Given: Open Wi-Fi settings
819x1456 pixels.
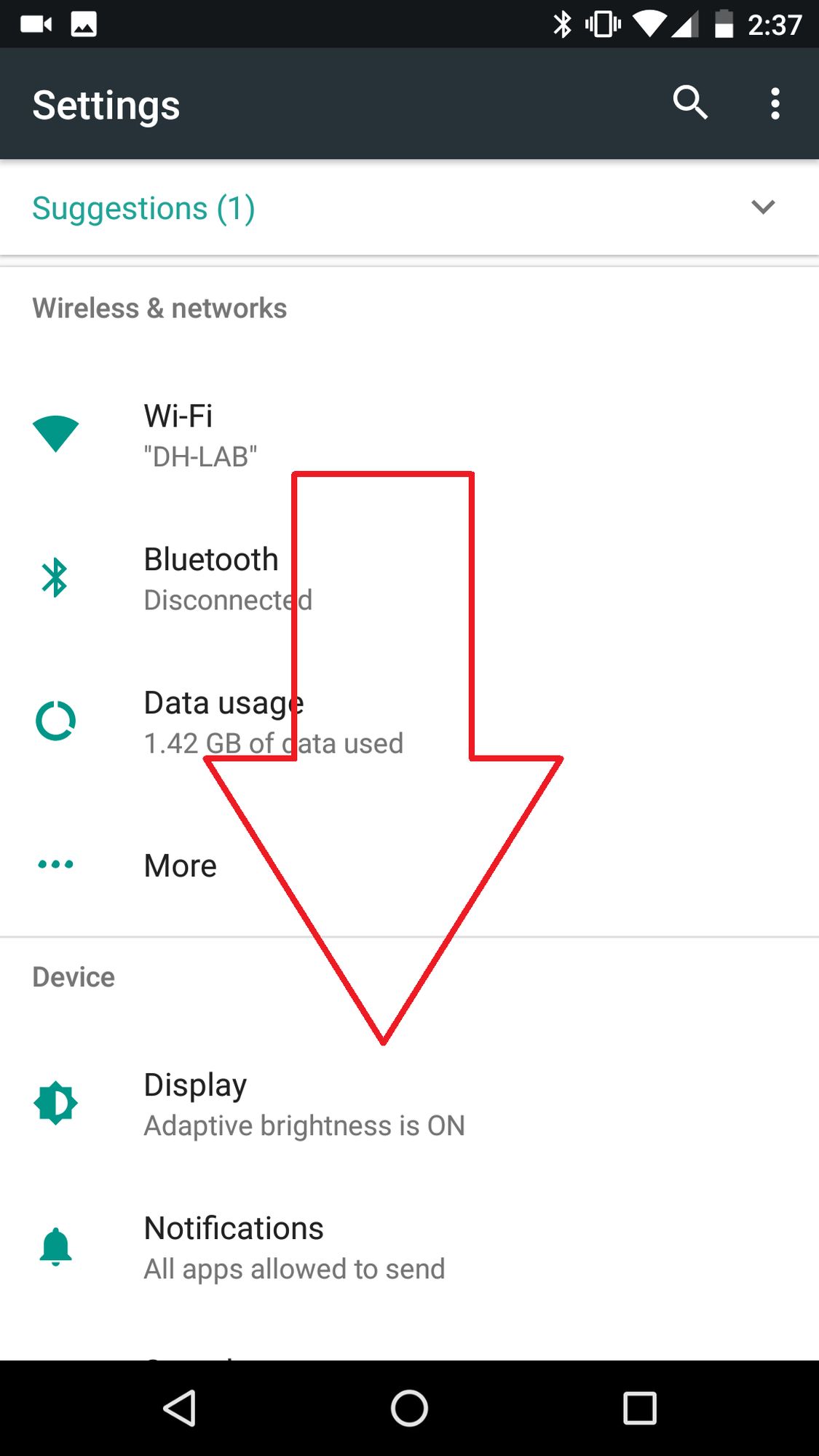Looking at the screenshot, I should coord(178,435).
